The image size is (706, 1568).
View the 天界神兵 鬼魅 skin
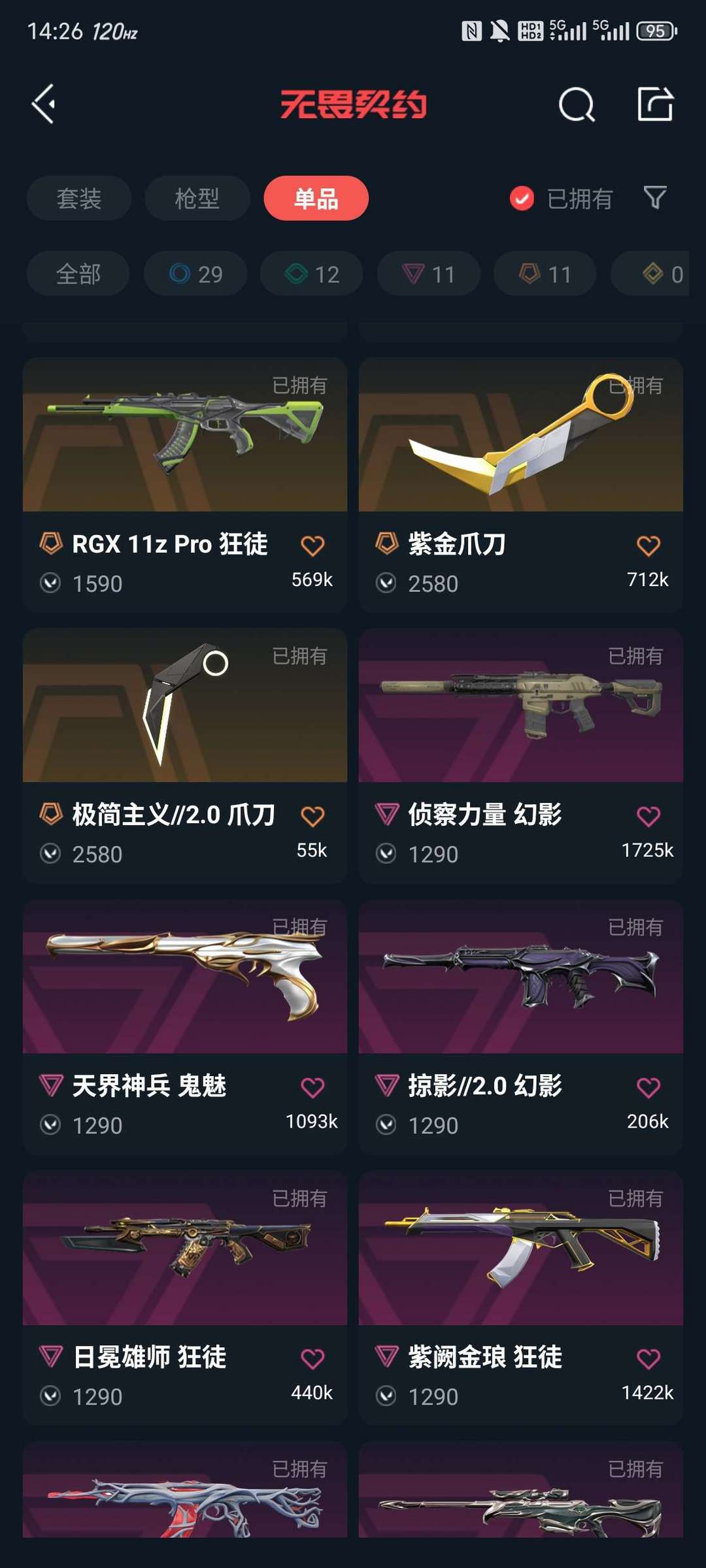[x=185, y=1027]
